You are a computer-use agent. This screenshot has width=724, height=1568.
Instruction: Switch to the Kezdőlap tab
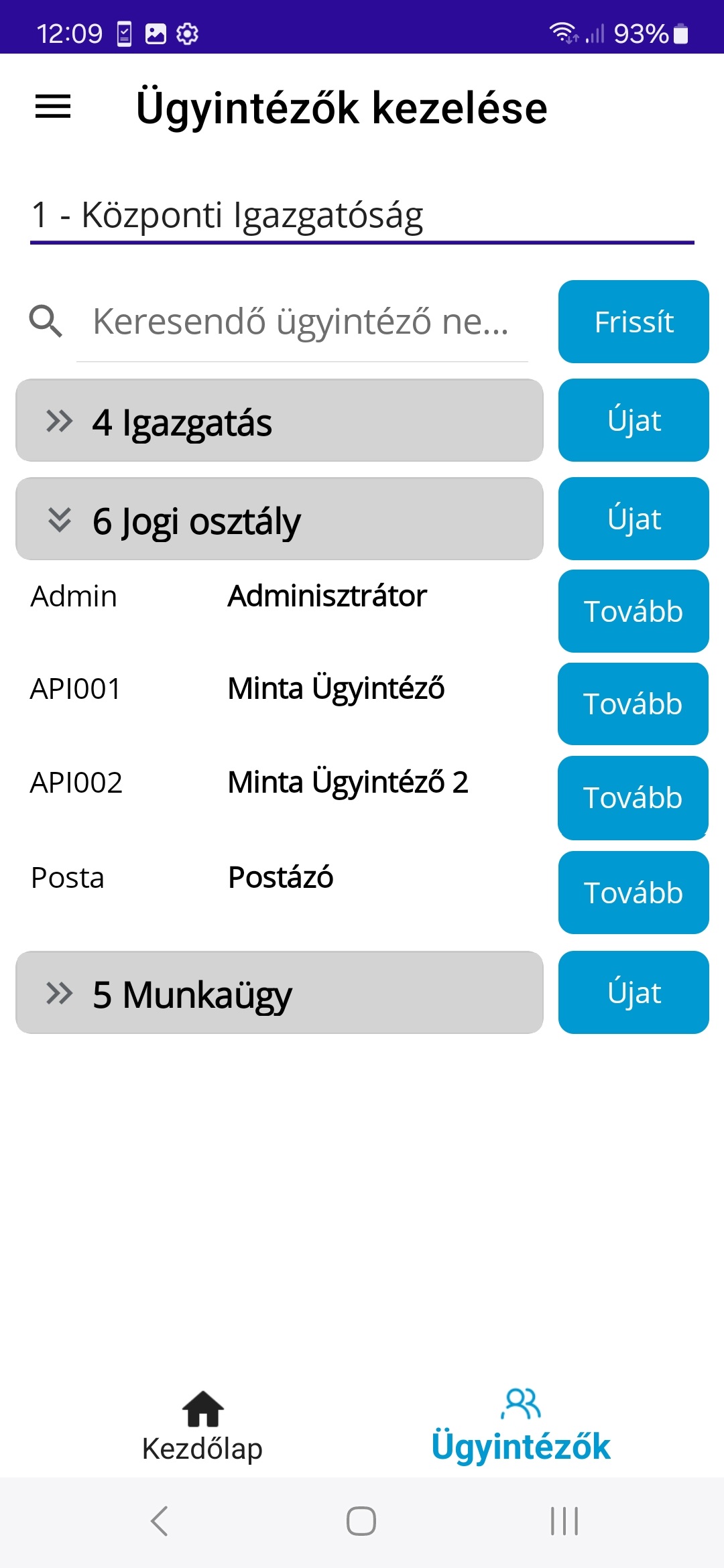(202, 1426)
